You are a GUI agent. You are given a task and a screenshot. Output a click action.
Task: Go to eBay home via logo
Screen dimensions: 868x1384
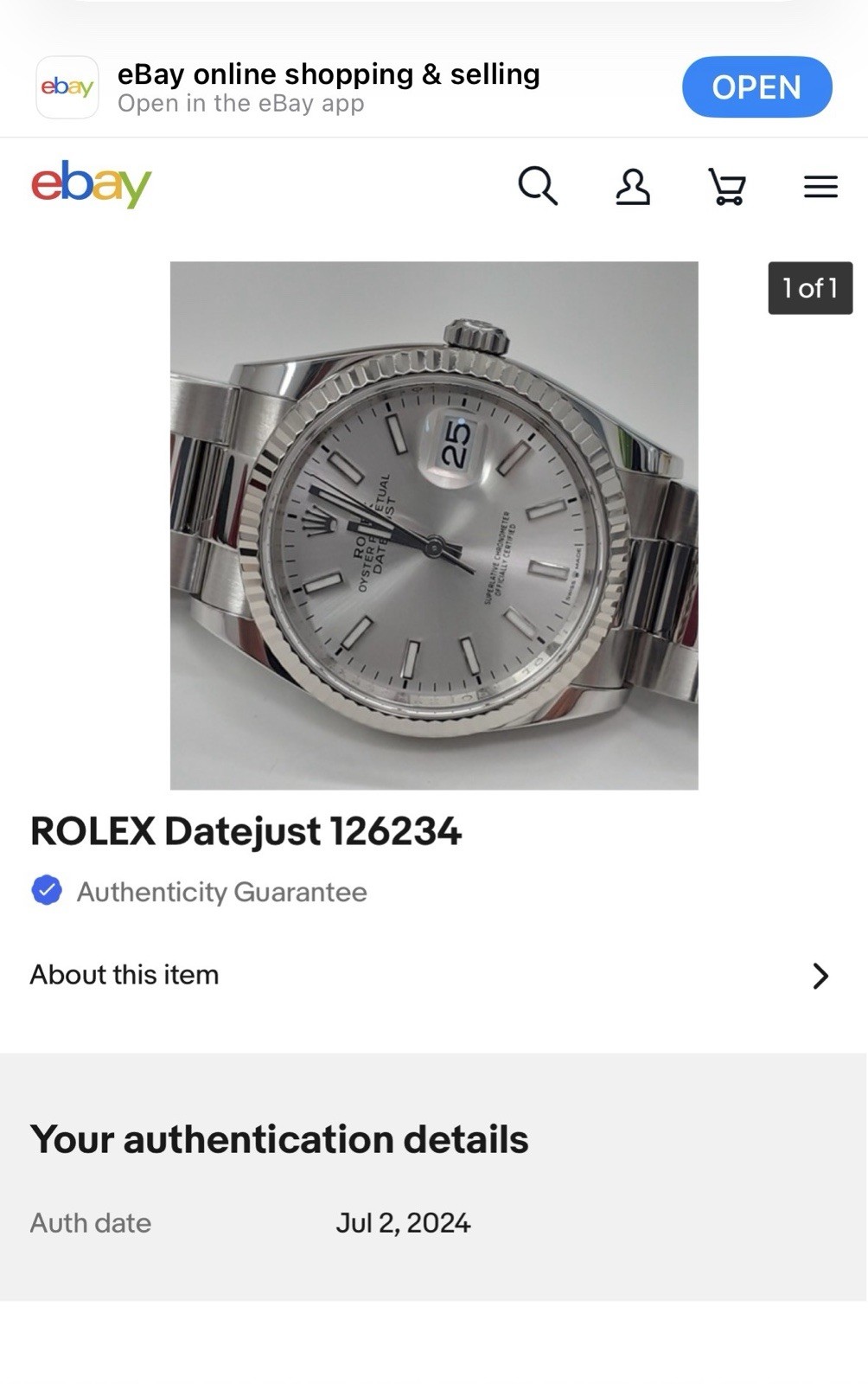tap(92, 183)
